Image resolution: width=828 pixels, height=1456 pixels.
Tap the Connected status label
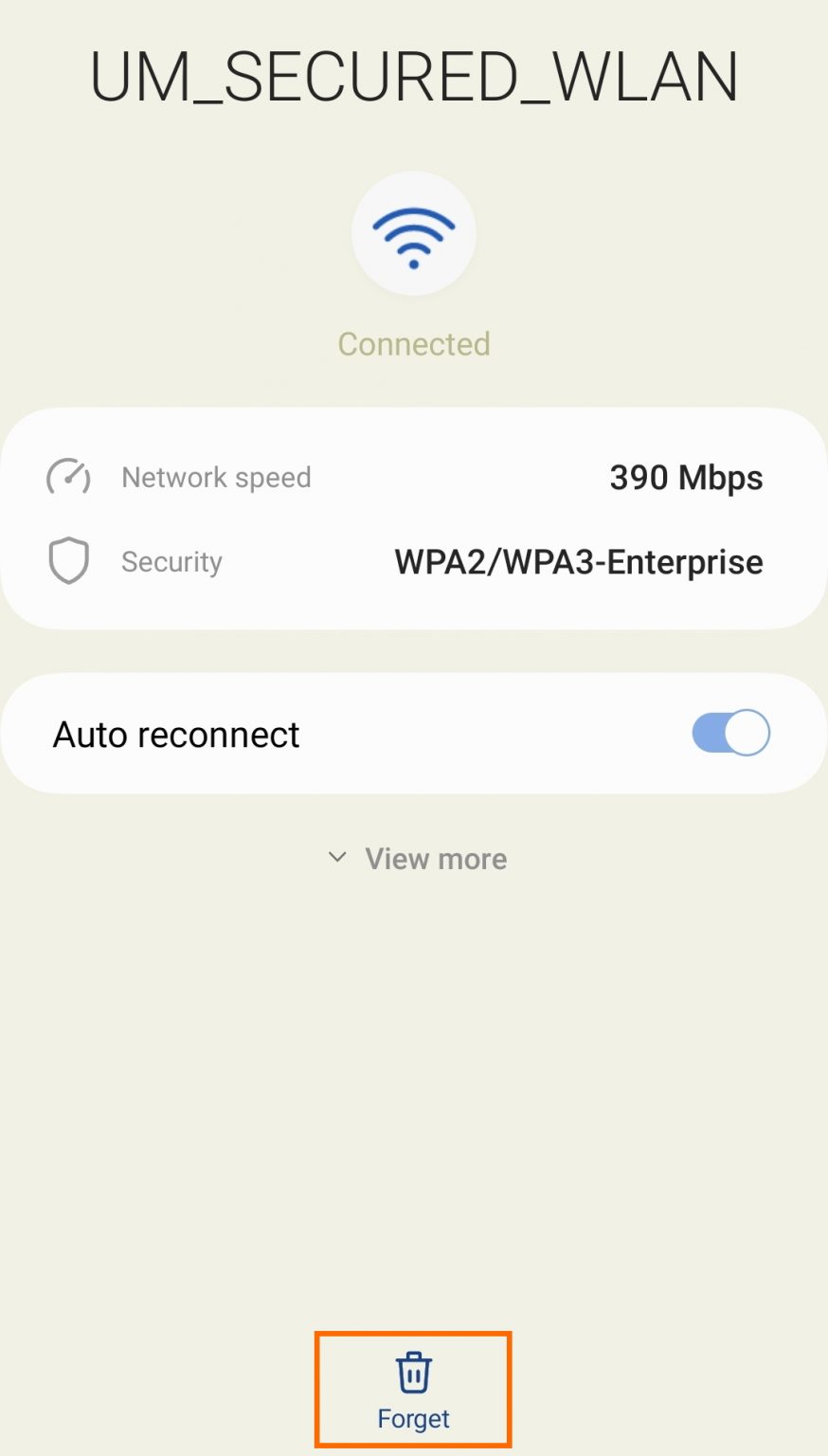point(413,343)
